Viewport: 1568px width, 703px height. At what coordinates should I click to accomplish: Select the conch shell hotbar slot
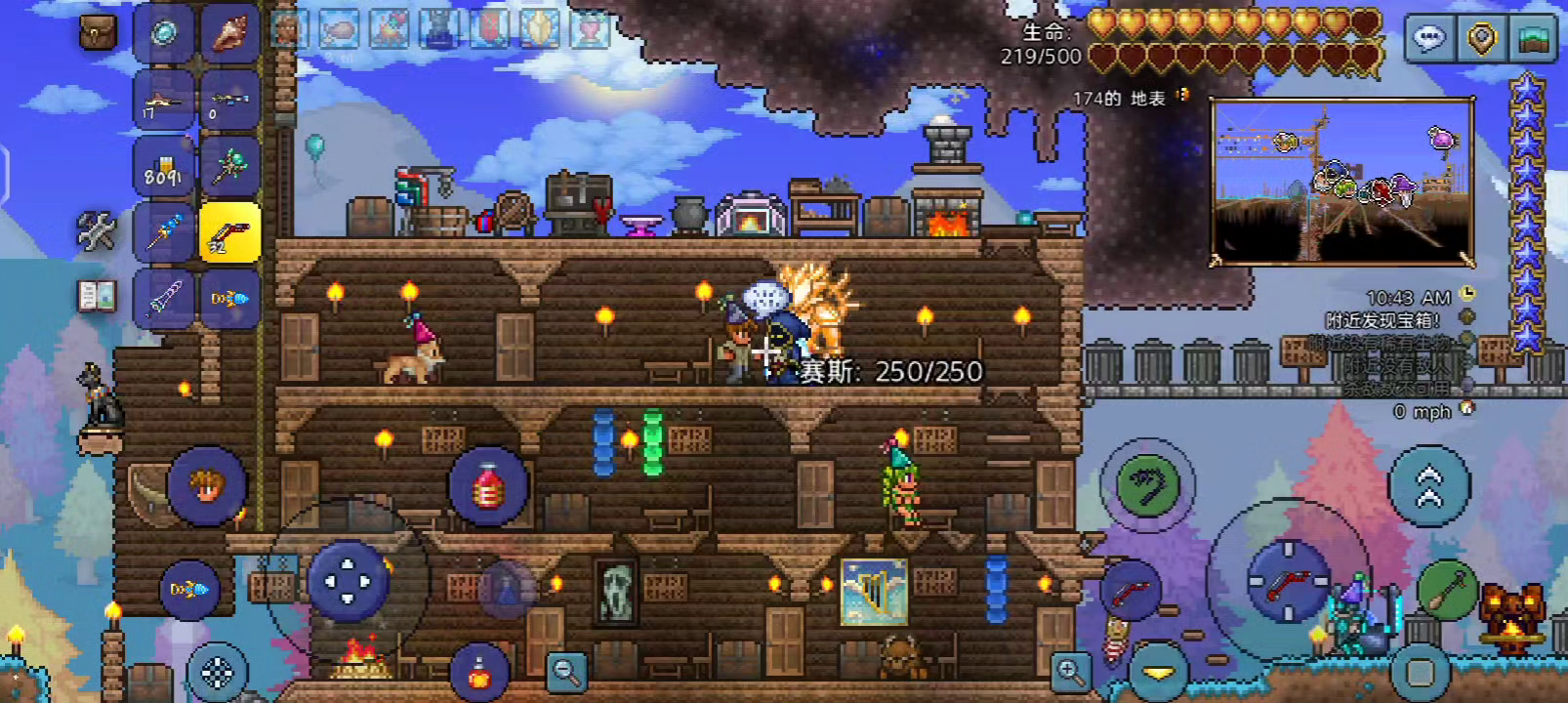click(230, 32)
